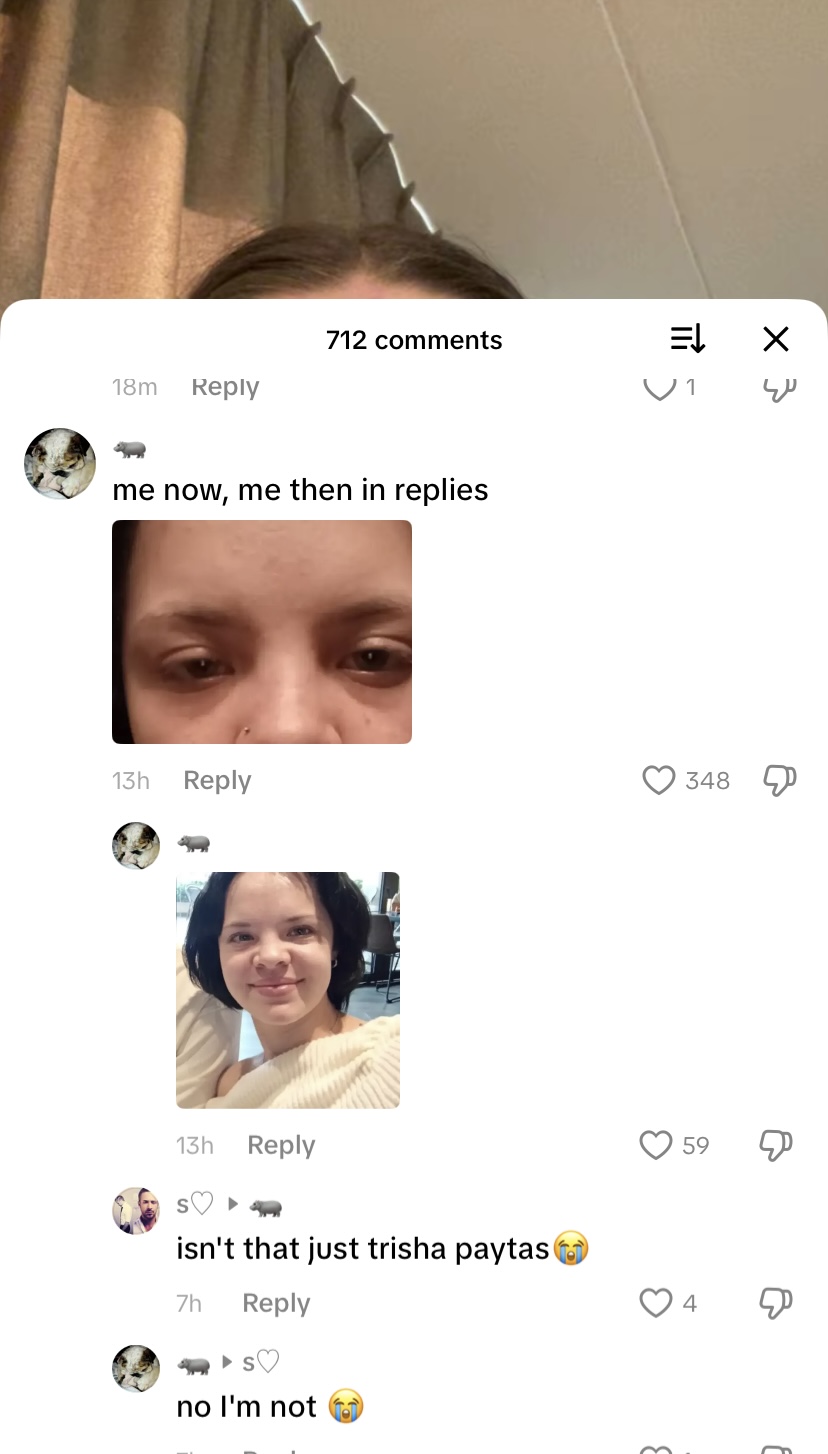Open the profile picture of commenter s♡

136,1211
